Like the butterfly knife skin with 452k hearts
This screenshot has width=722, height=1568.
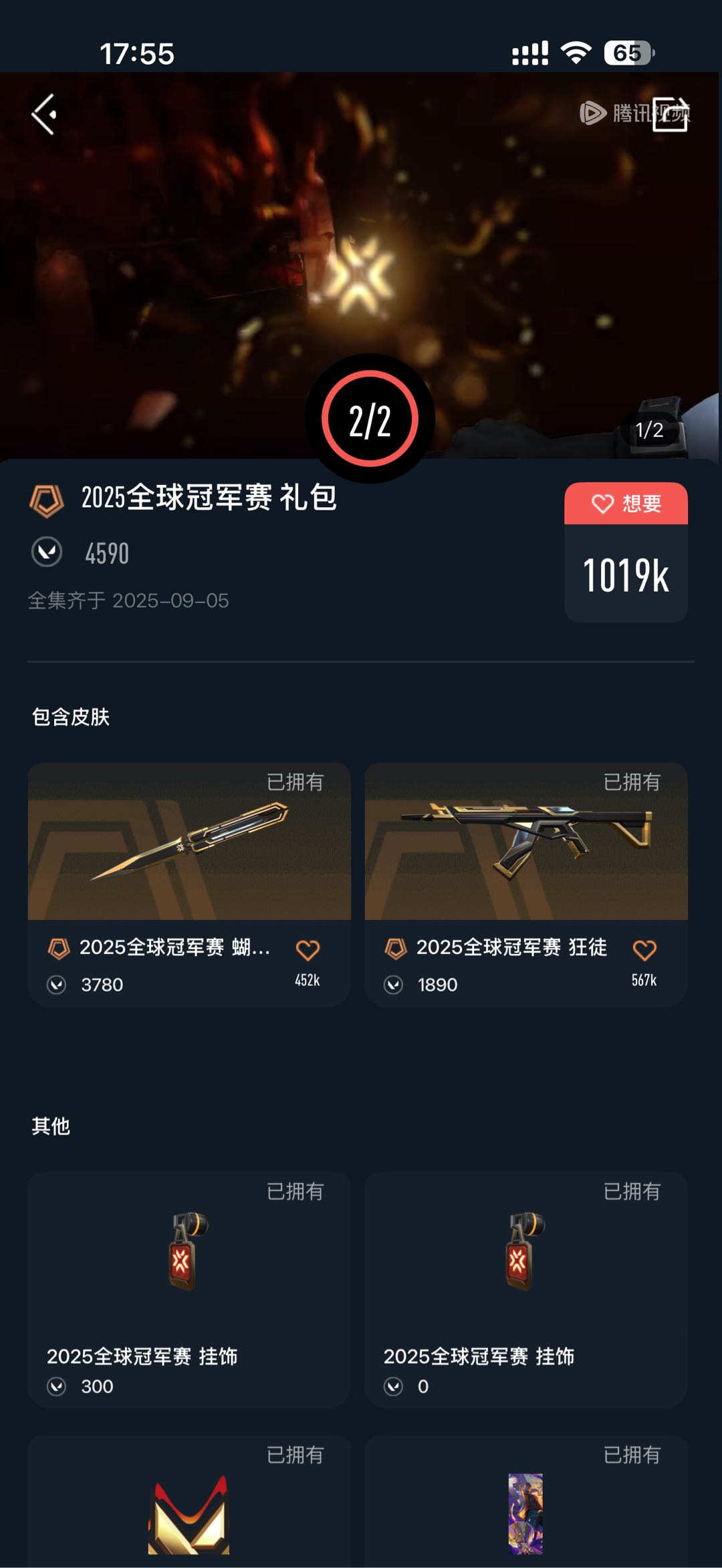pyautogui.click(x=308, y=951)
